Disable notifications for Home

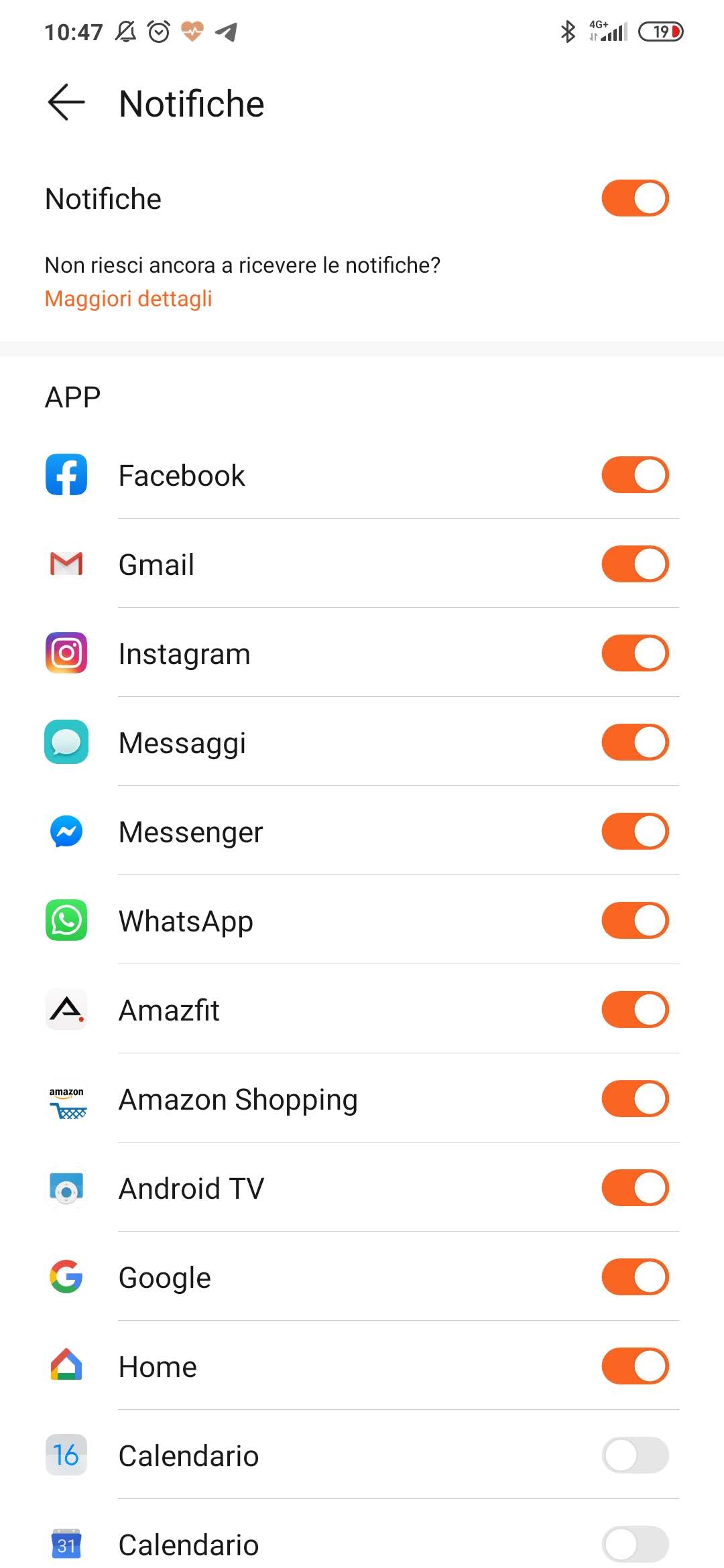point(635,1366)
